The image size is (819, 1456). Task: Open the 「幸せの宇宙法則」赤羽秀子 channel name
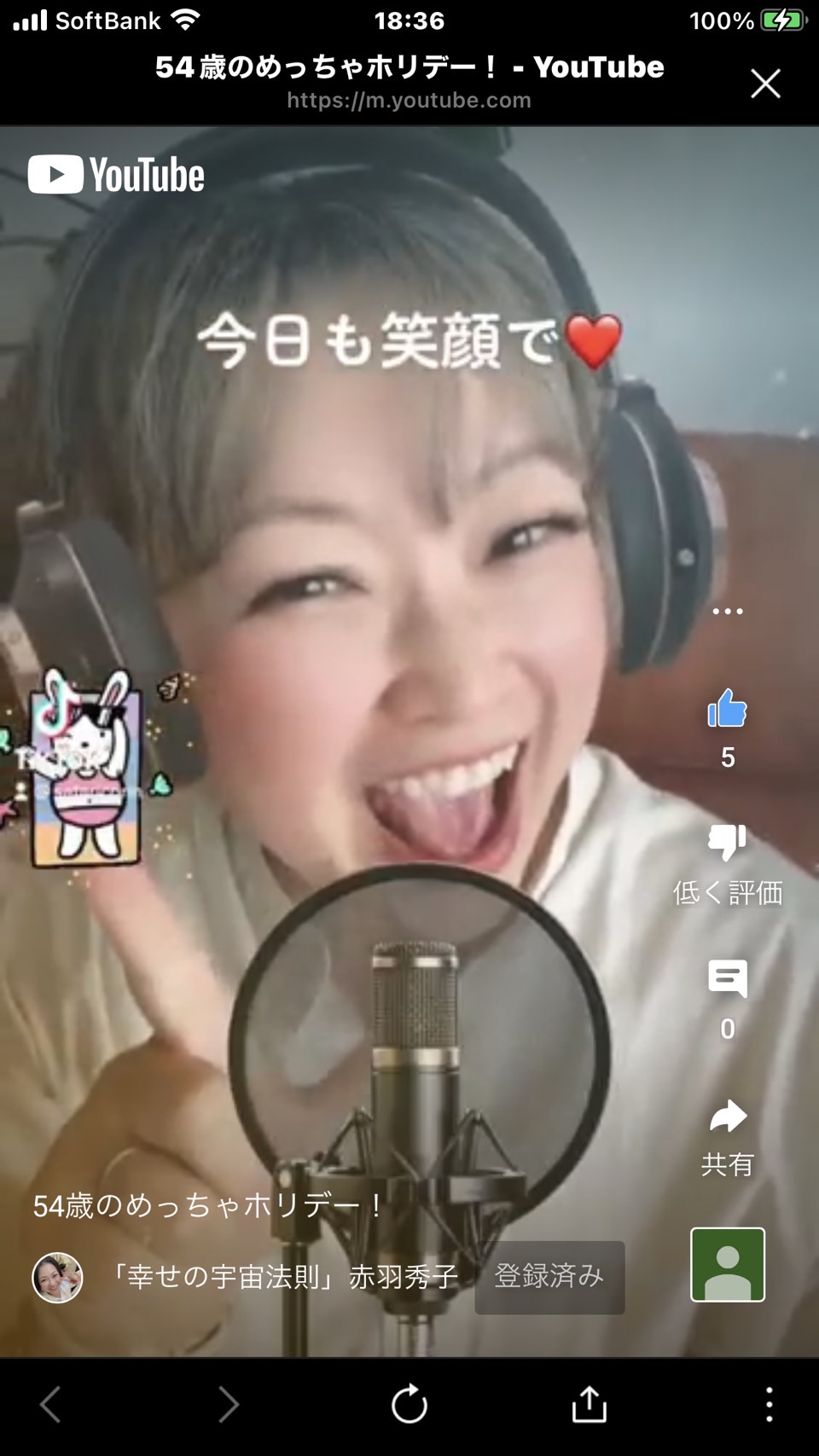[284, 1277]
